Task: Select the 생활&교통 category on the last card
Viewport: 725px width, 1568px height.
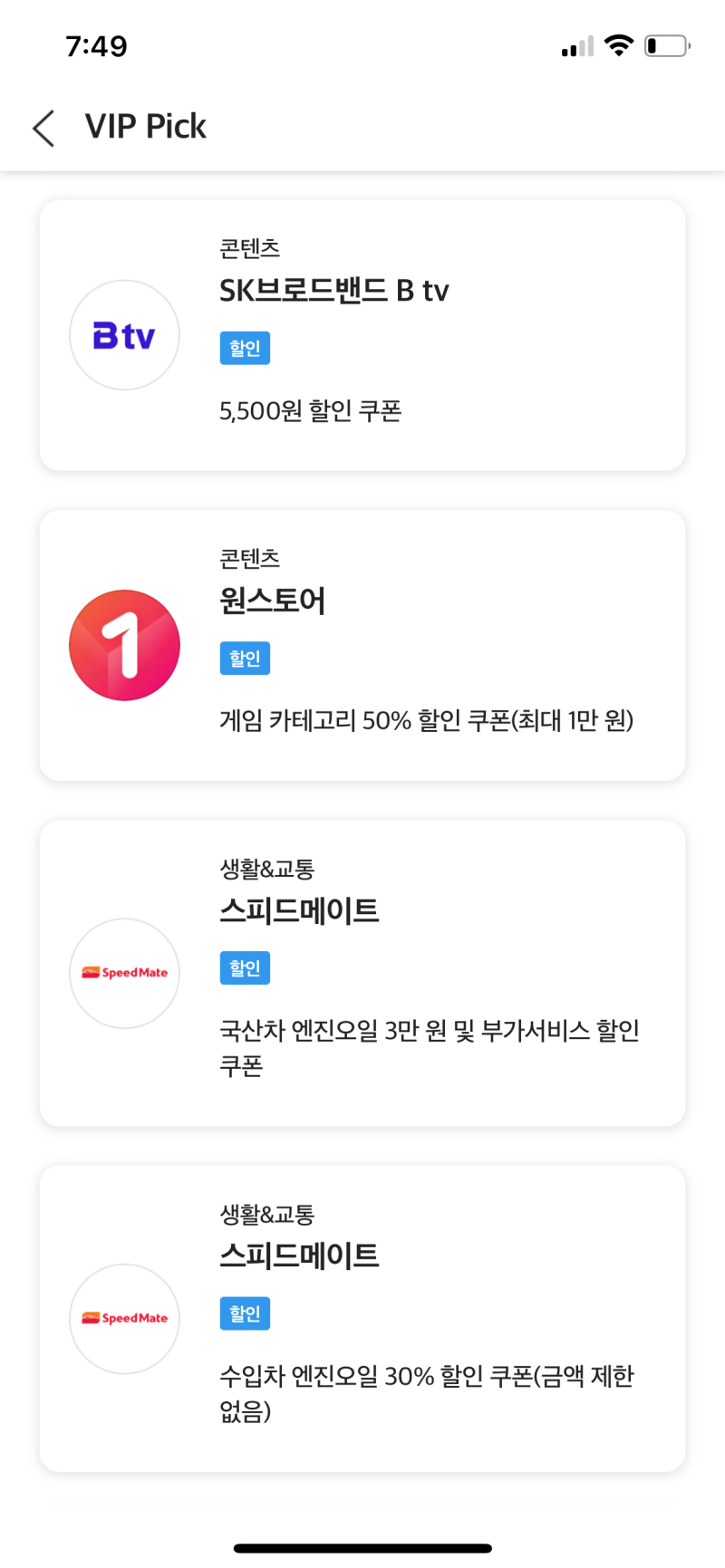Action: click(x=259, y=1214)
